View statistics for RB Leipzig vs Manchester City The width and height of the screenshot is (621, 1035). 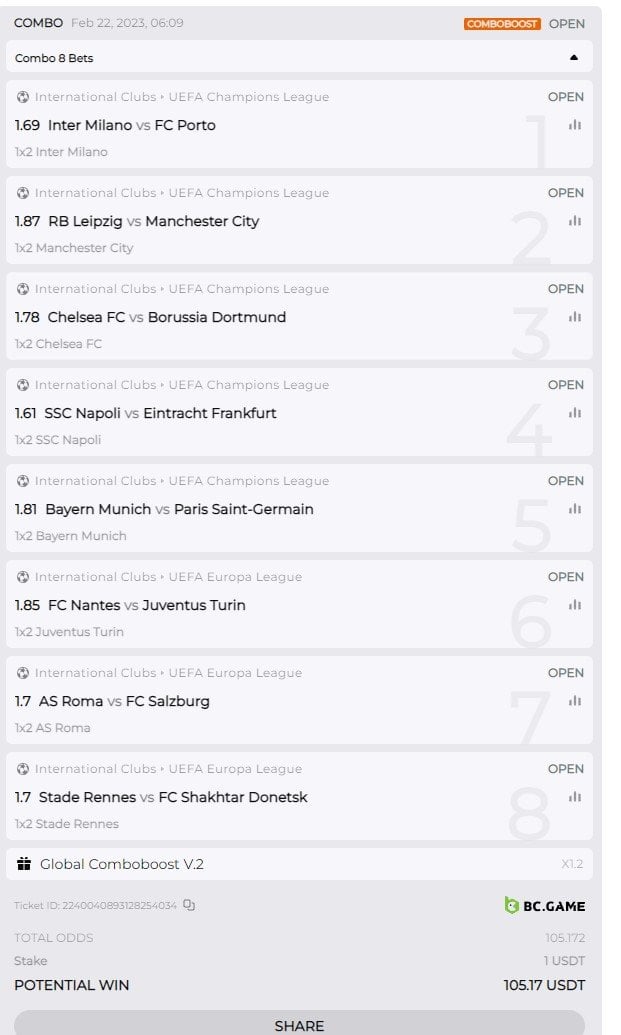575,221
